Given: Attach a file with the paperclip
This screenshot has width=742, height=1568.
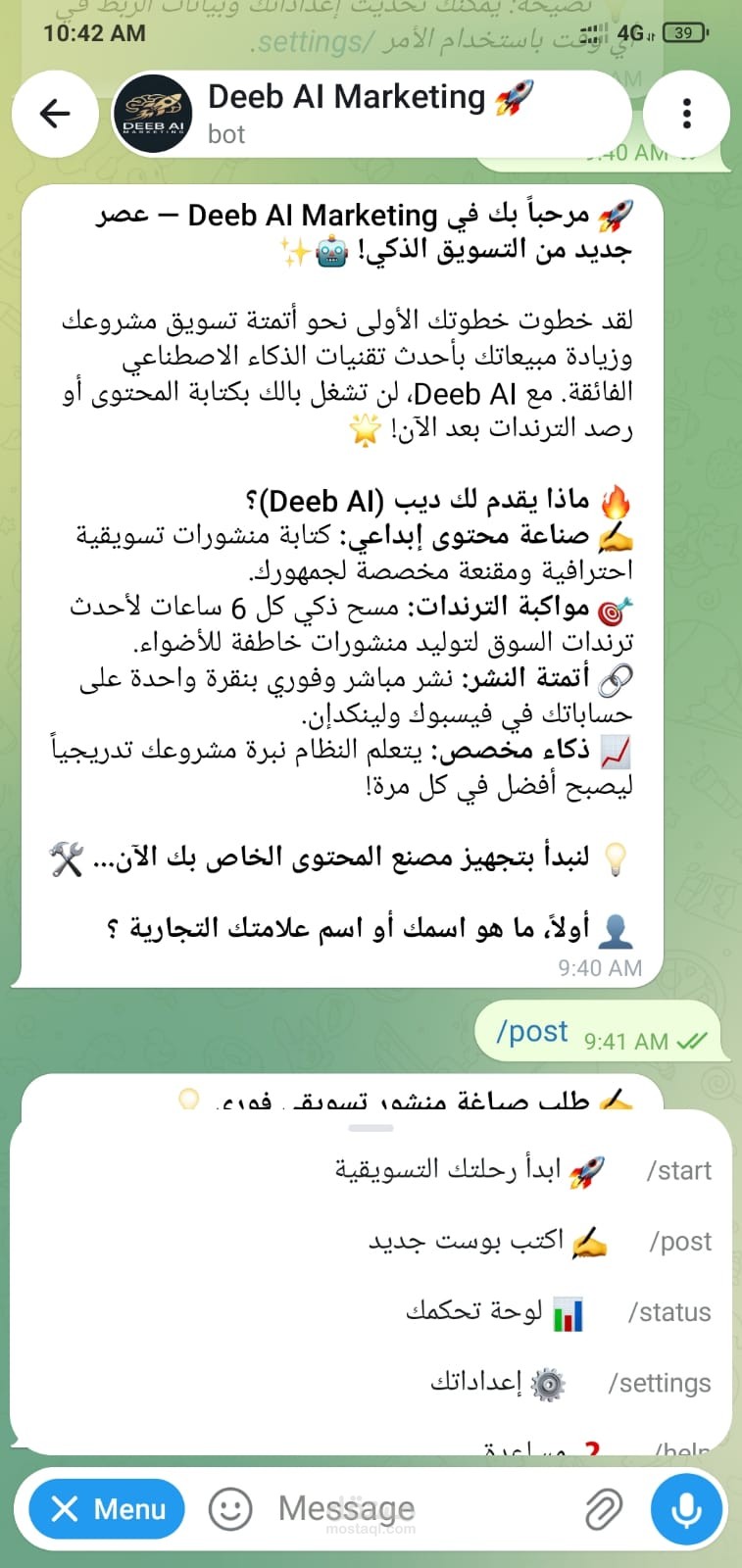Looking at the screenshot, I should coord(604,1509).
